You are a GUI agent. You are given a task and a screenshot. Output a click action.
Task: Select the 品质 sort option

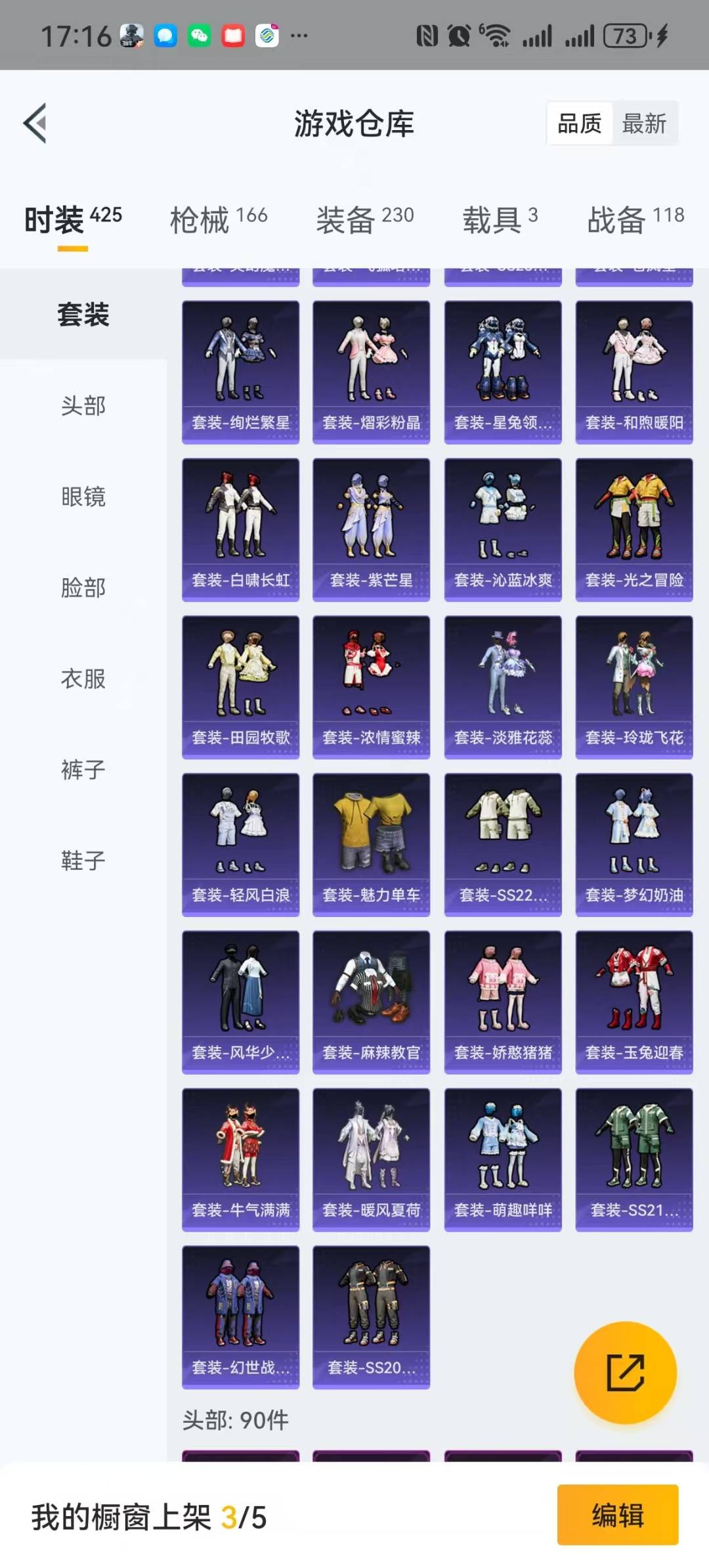(x=579, y=123)
